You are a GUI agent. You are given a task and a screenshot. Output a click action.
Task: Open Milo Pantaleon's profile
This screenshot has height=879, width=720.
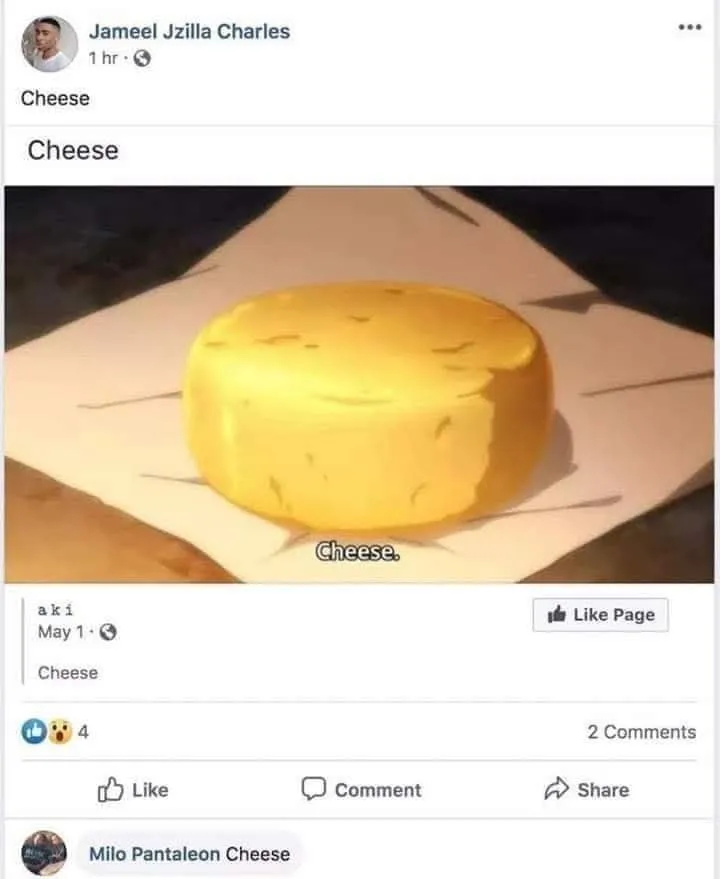coord(154,854)
